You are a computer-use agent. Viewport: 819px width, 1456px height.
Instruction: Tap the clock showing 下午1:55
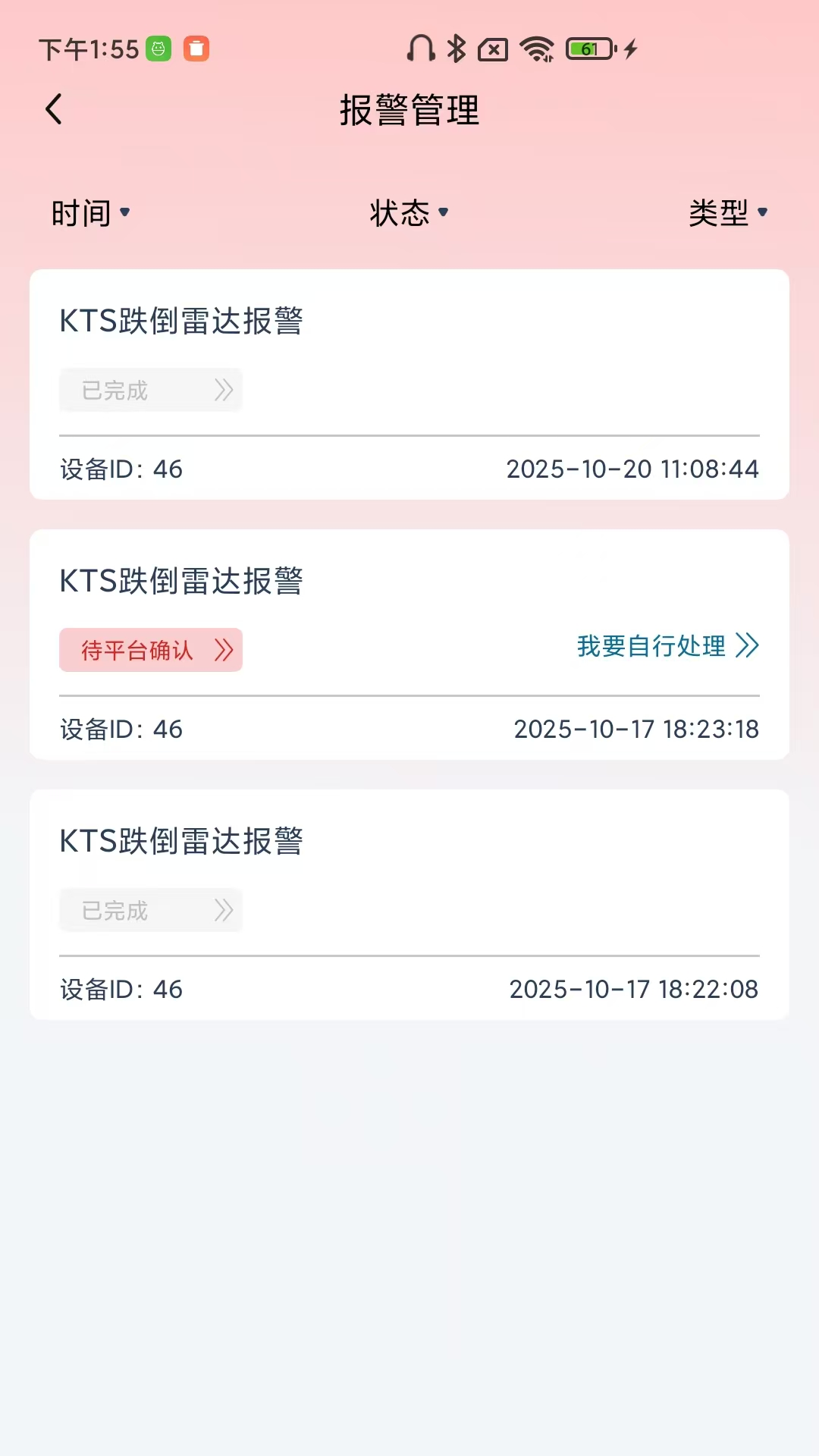[89, 48]
